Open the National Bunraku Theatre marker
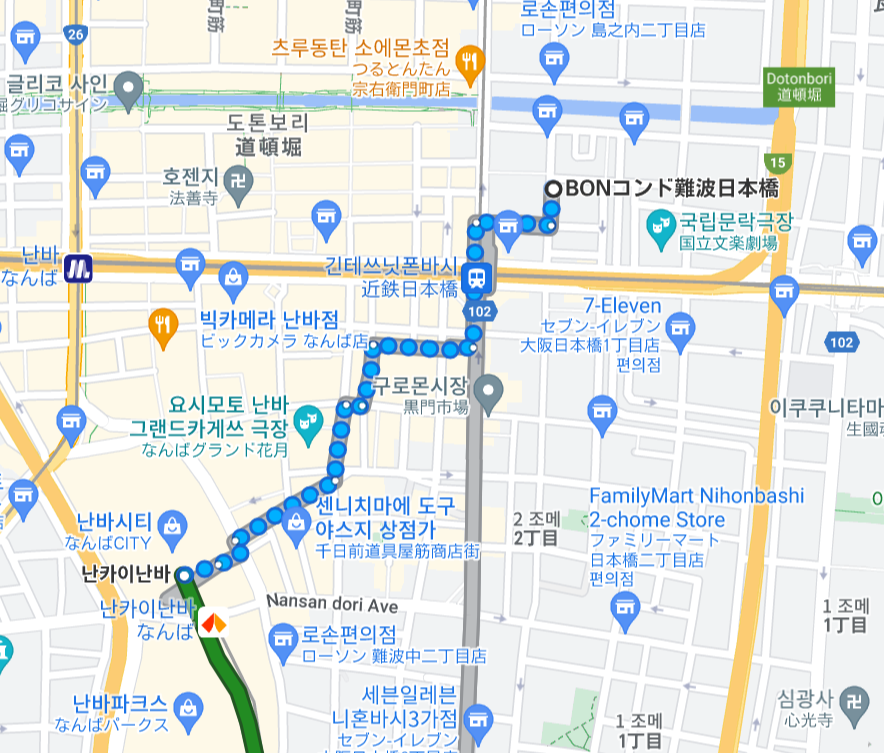 pyautogui.click(x=660, y=221)
